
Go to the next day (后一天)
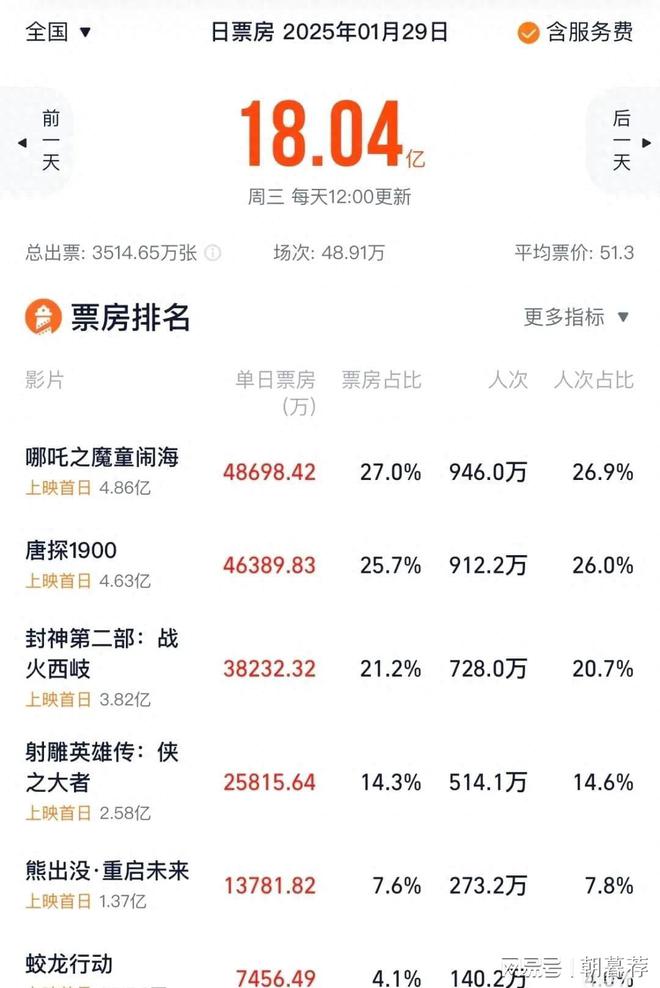tap(622, 142)
